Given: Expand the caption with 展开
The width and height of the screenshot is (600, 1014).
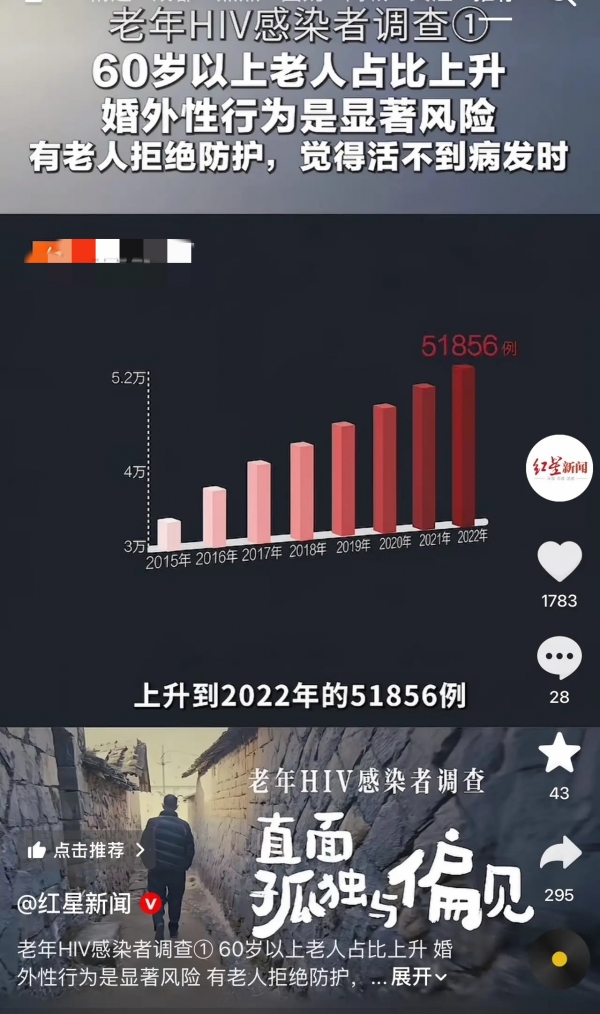Looking at the screenshot, I should coord(418,977).
